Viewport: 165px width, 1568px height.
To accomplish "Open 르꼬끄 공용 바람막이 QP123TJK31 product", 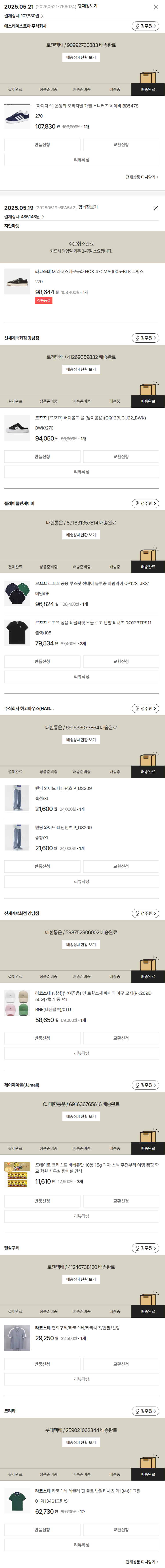I will 91,584.
